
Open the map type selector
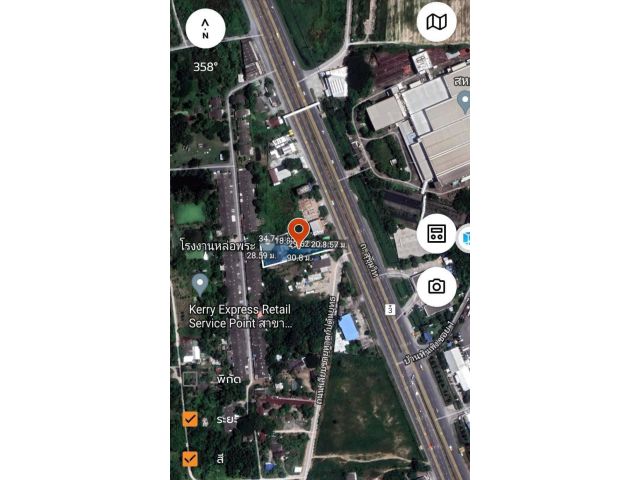point(436,22)
